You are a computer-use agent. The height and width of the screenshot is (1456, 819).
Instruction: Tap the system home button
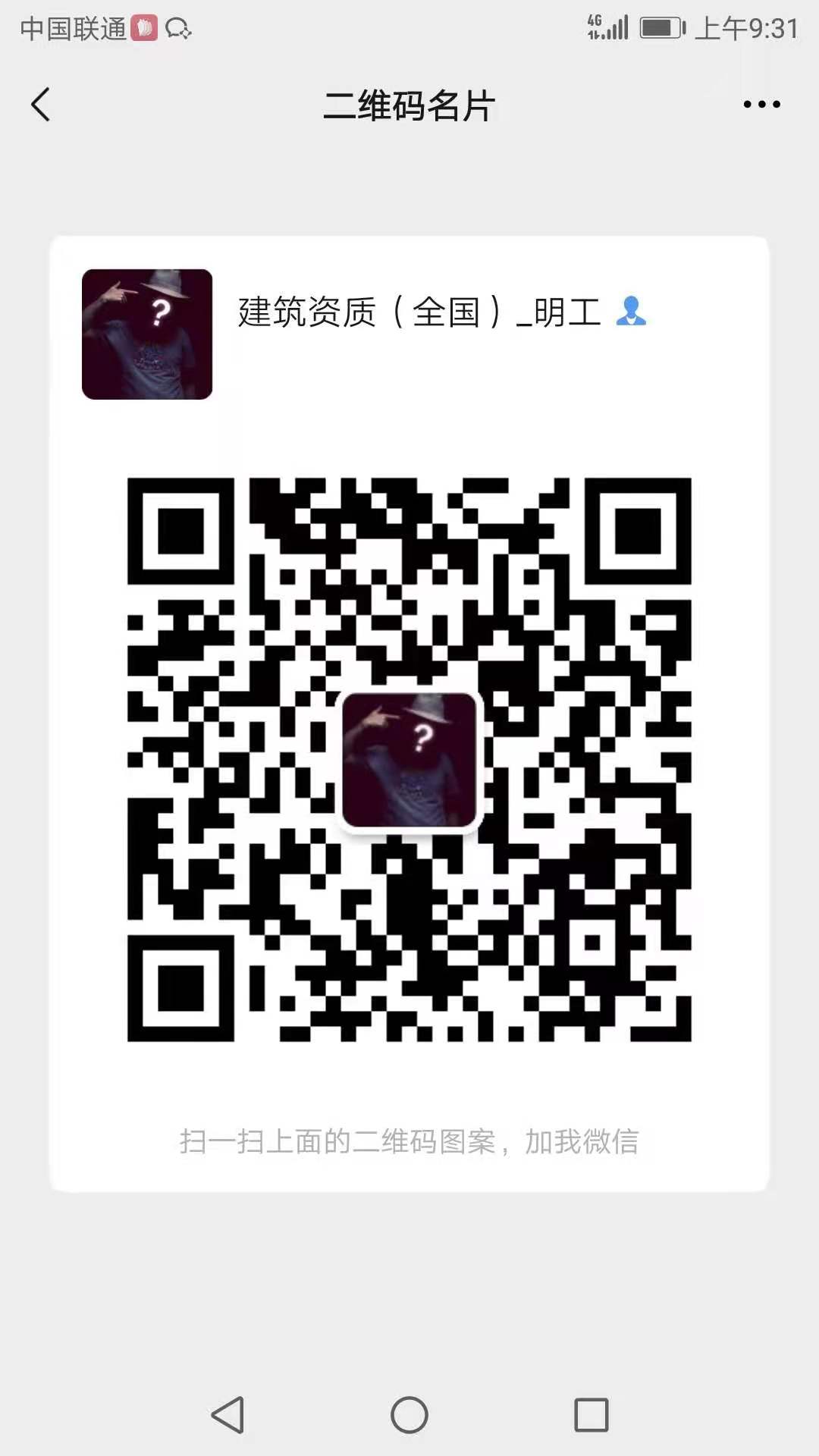pyautogui.click(x=409, y=1415)
